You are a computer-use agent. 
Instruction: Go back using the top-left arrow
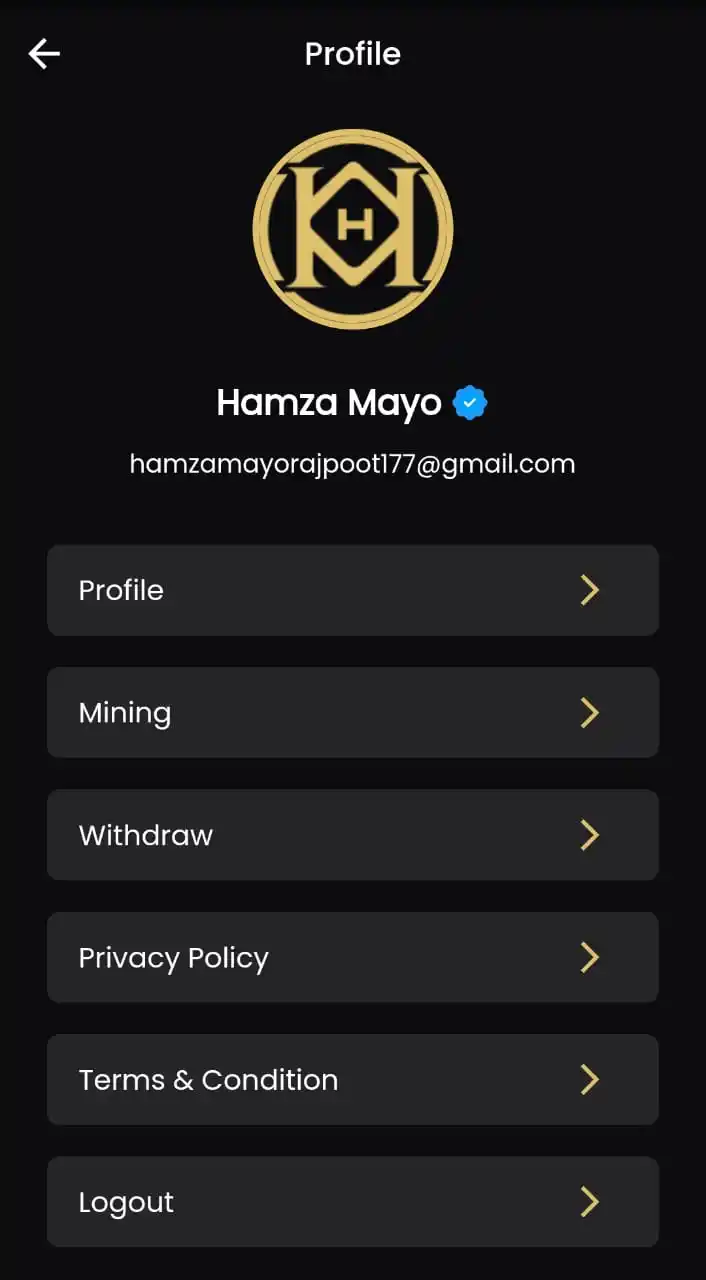(x=44, y=54)
